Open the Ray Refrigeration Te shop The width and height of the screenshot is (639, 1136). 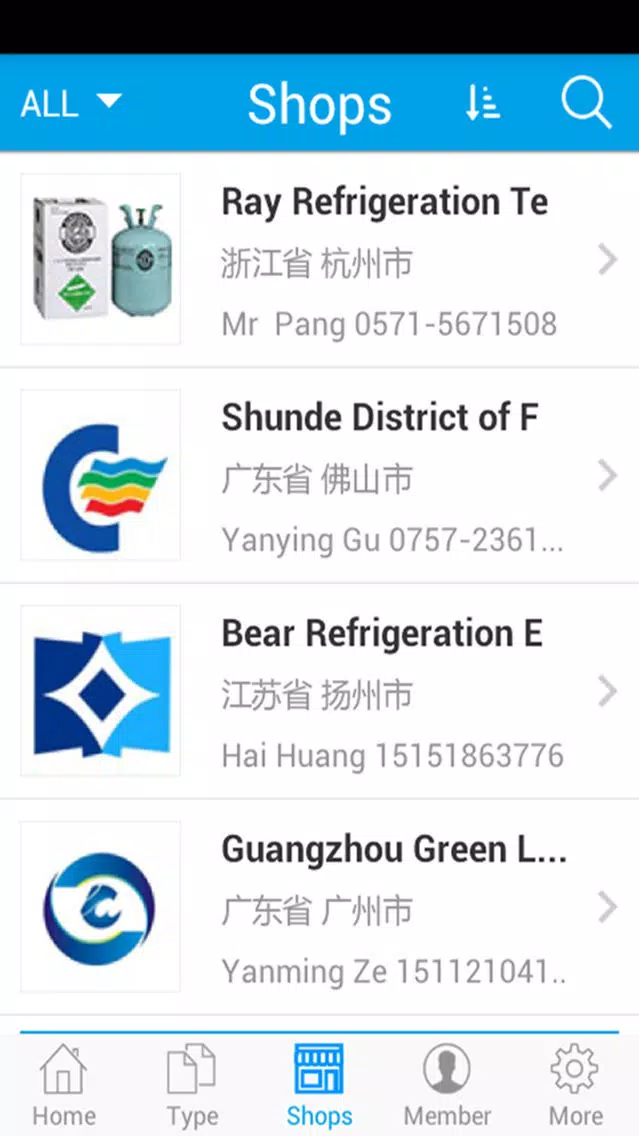coord(320,259)
